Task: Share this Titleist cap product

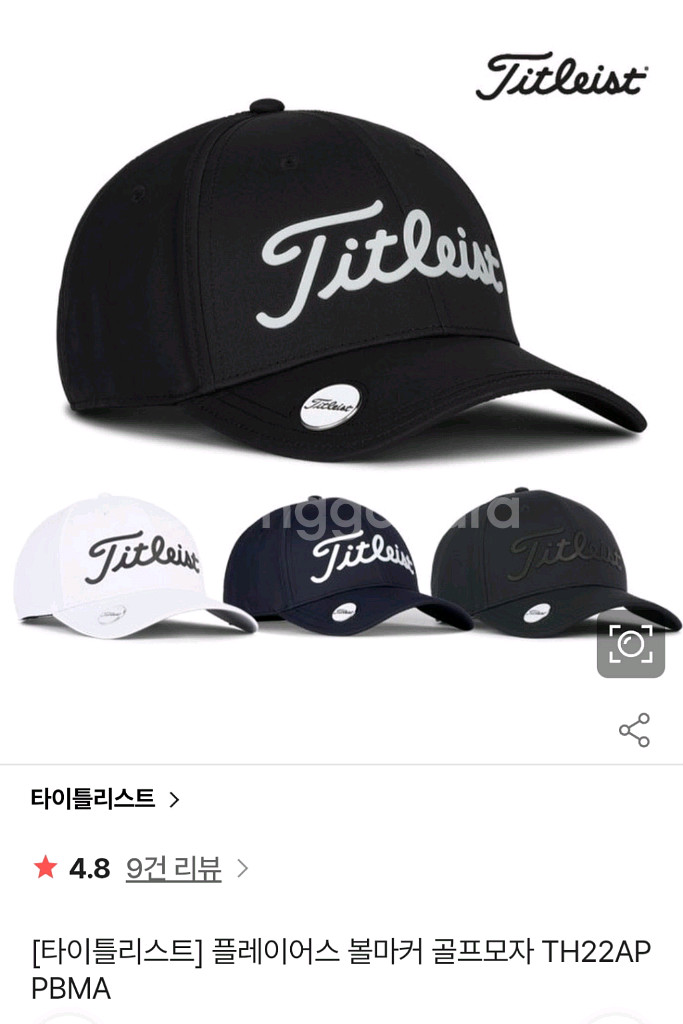Action: pyautogui.click(x=634, y=730)
